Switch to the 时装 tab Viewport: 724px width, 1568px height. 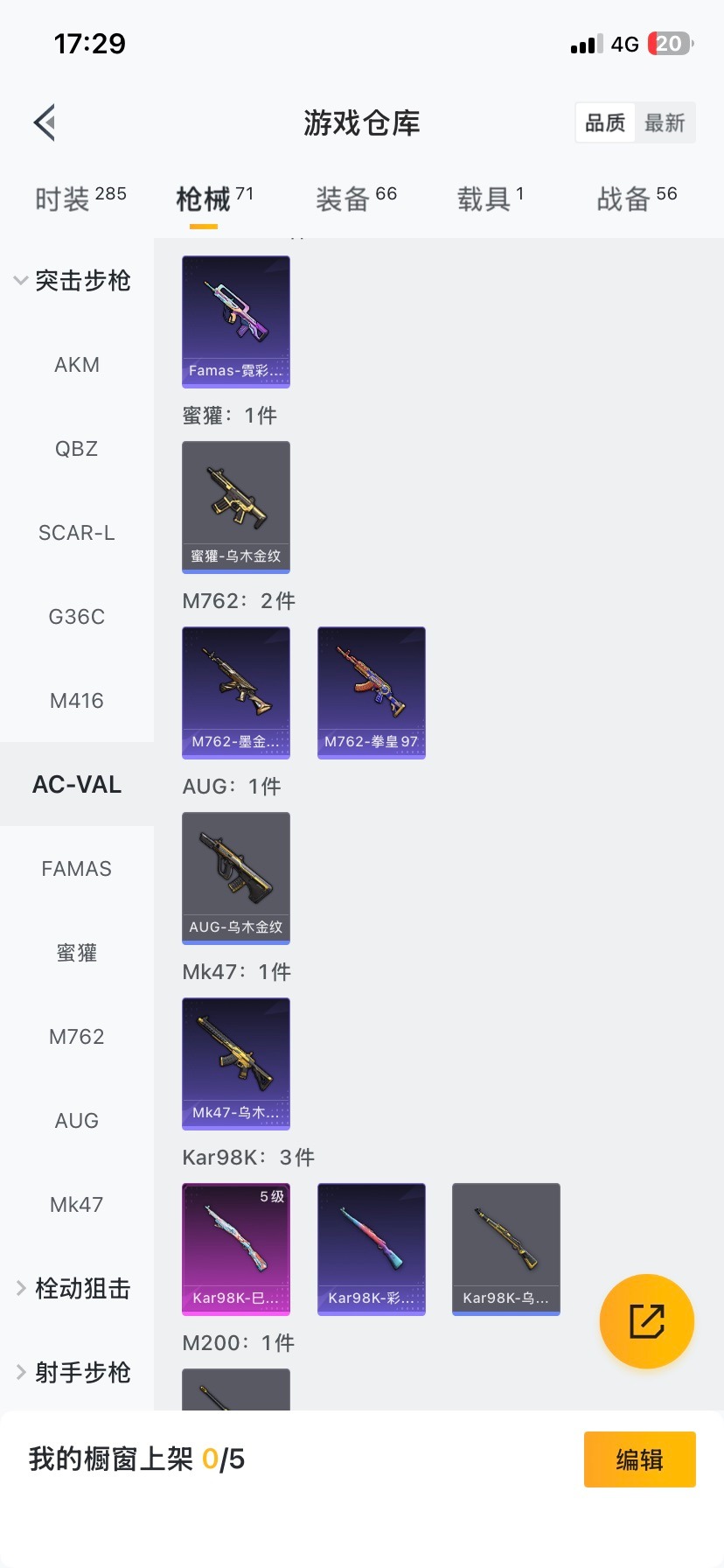coord(80,199)
